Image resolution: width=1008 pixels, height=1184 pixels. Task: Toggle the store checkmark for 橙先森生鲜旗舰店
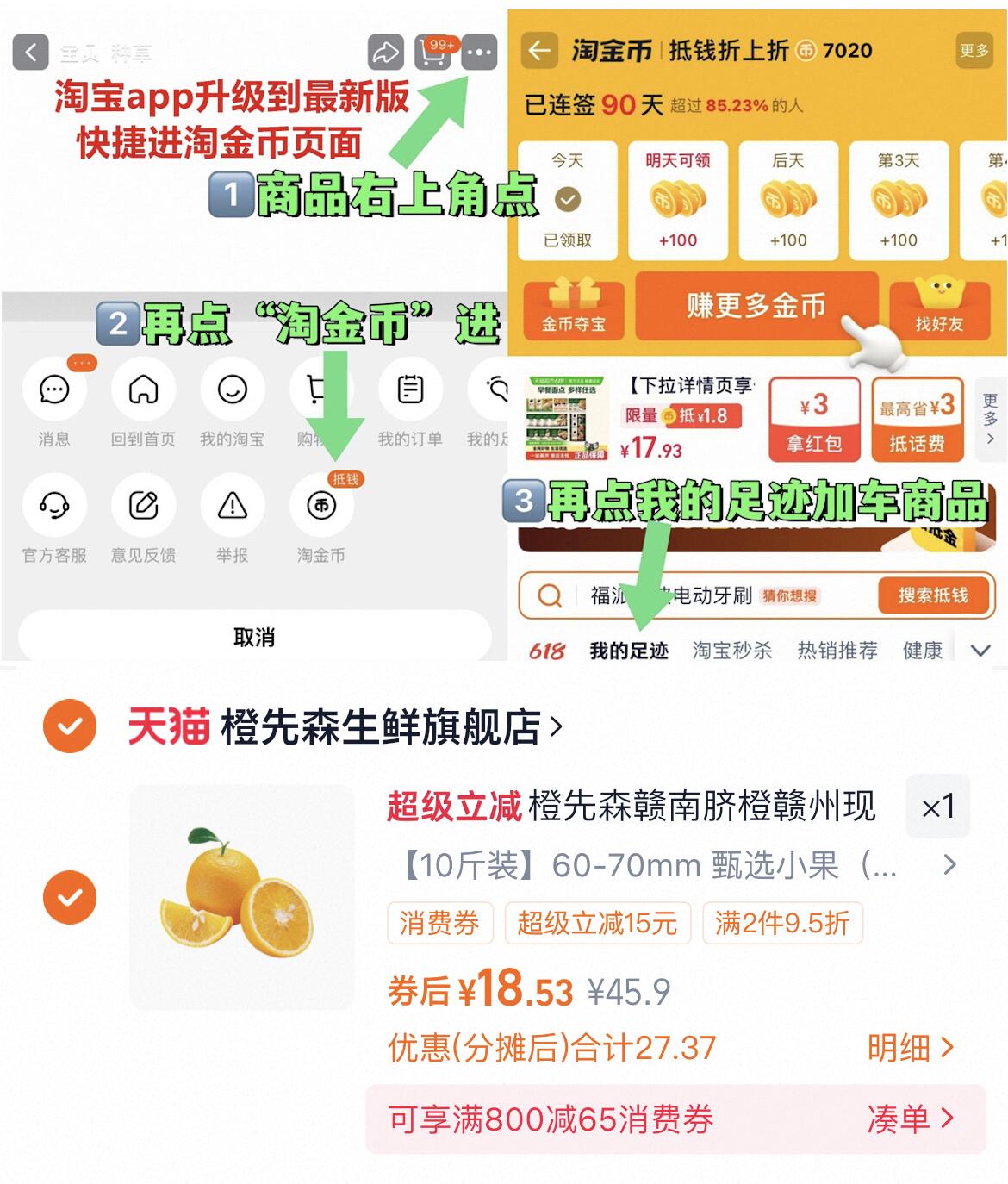point(68,726)
